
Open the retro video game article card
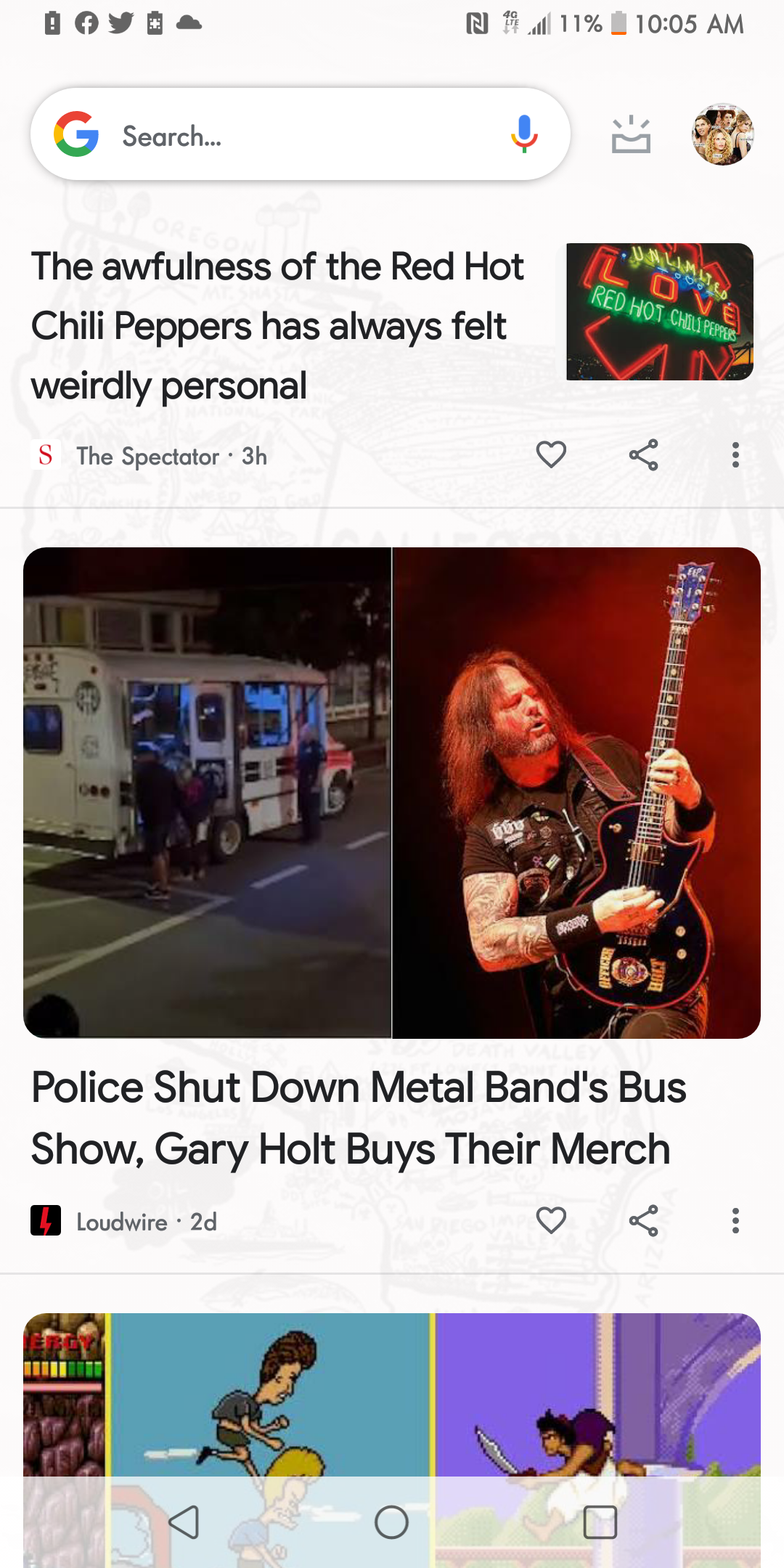tap(392, 1394)
